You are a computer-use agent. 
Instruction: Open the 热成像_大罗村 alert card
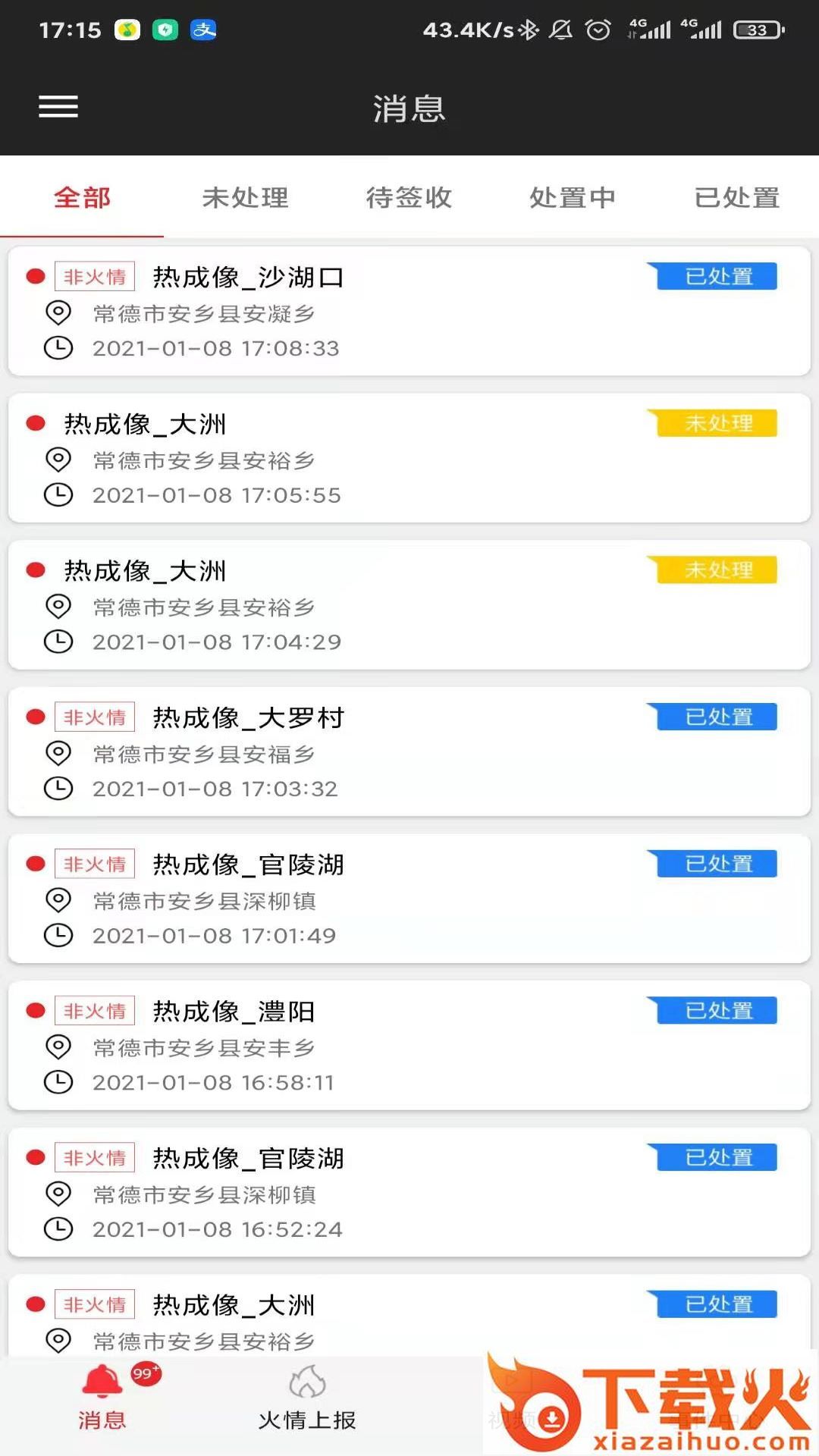coord(409,752)
